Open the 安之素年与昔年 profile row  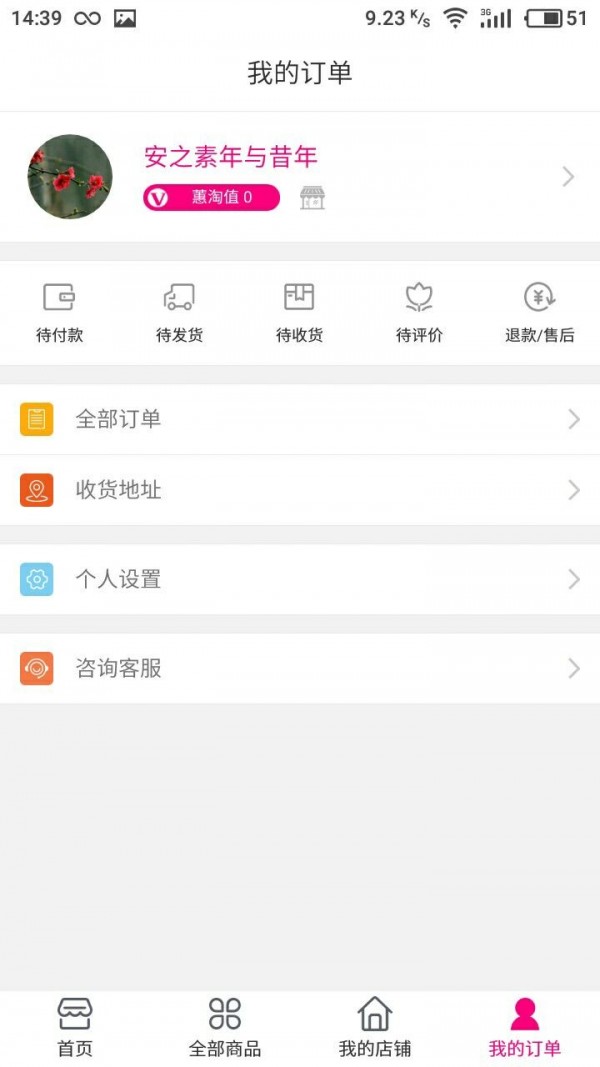[300, 177]
